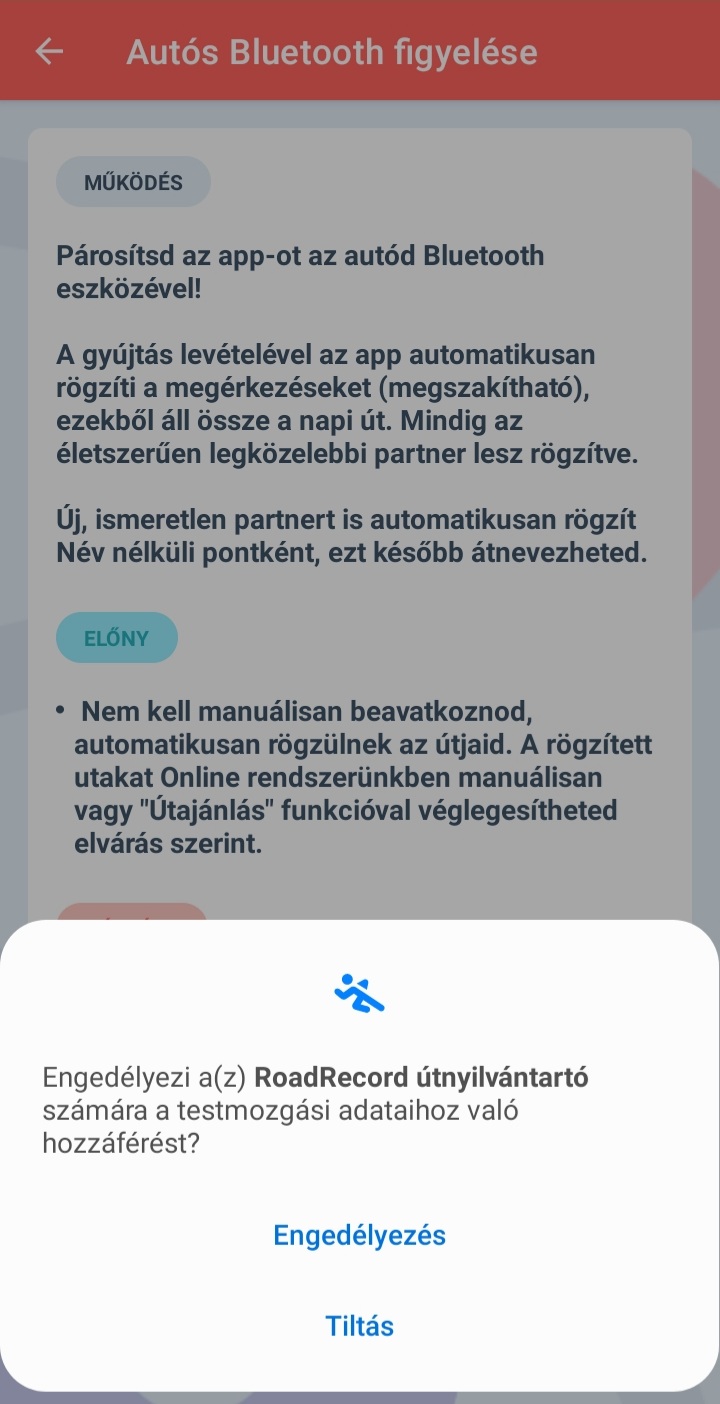This screenshot has width=720, height=1404.
Task: Deny the permission with Tiltás
Action: coord(359,1326)
